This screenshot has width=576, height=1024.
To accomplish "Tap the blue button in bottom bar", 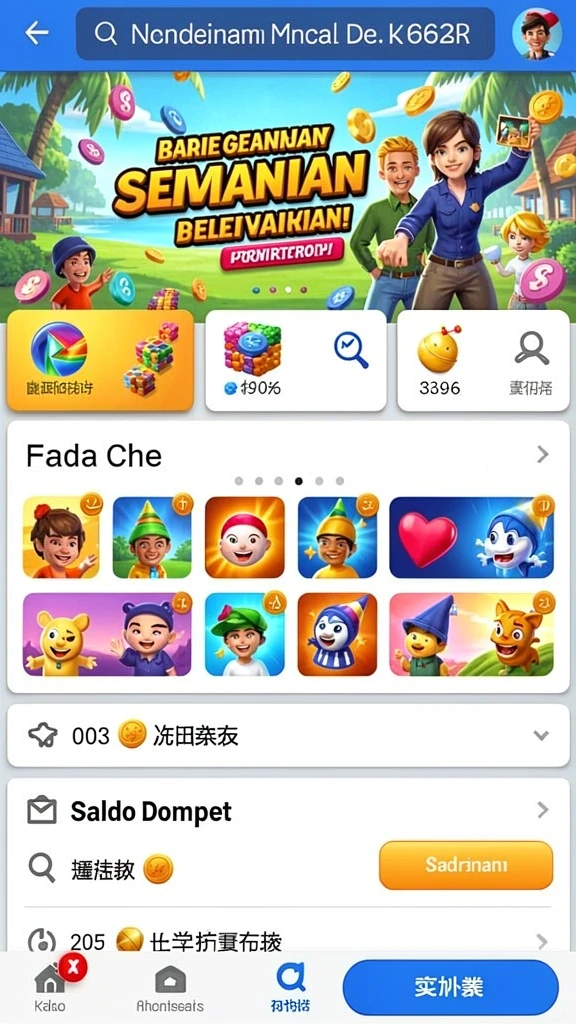I will click(x=451, y=987).
